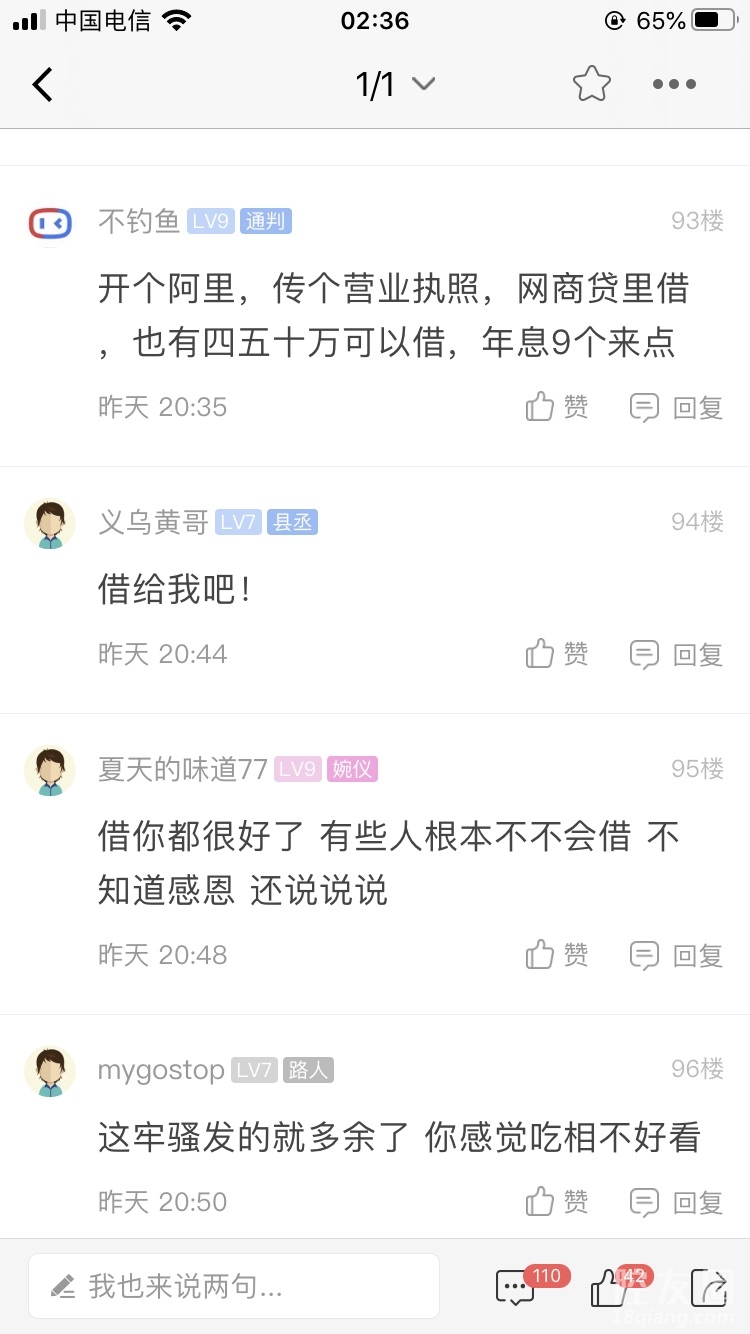Share this thread

[709, 1287]
